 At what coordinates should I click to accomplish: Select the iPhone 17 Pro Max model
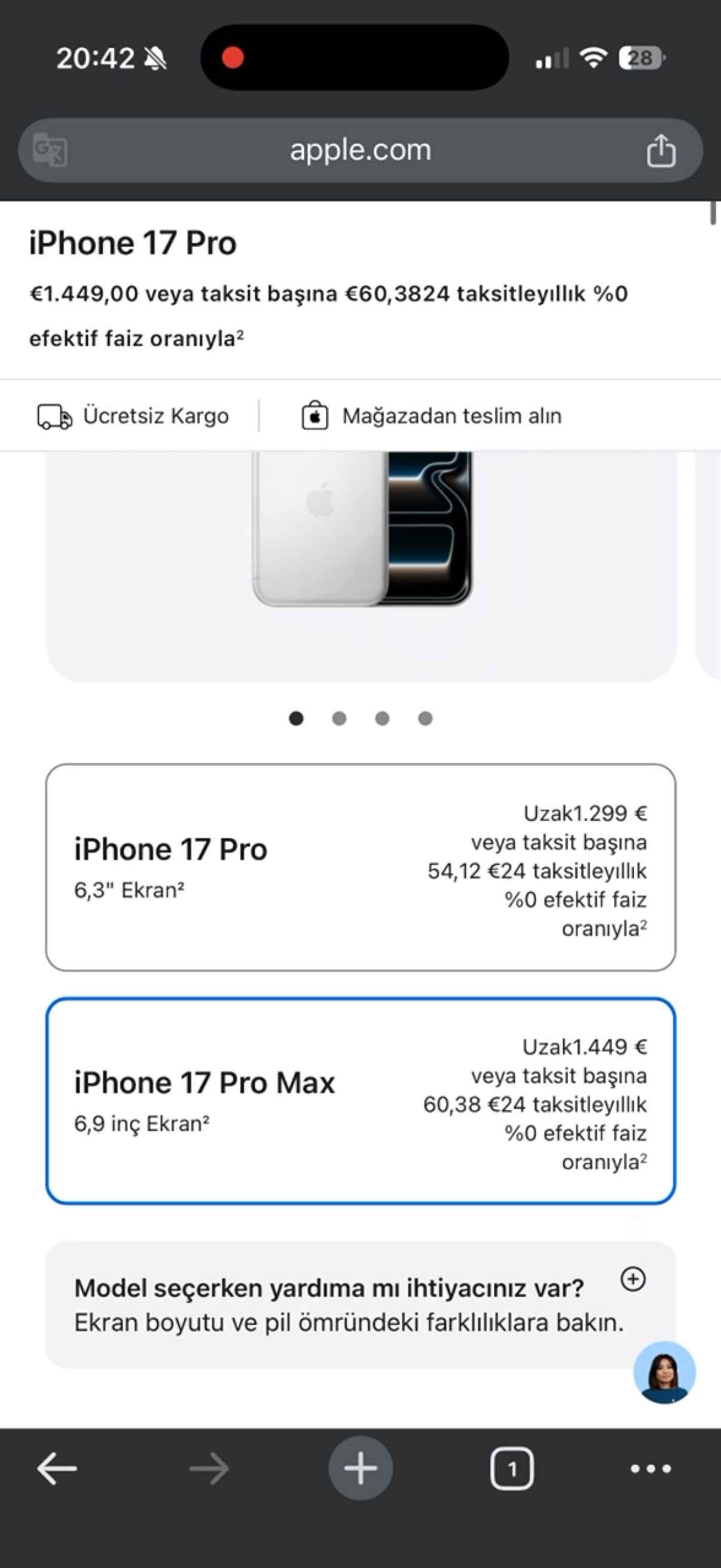(x=360, y=1100)
